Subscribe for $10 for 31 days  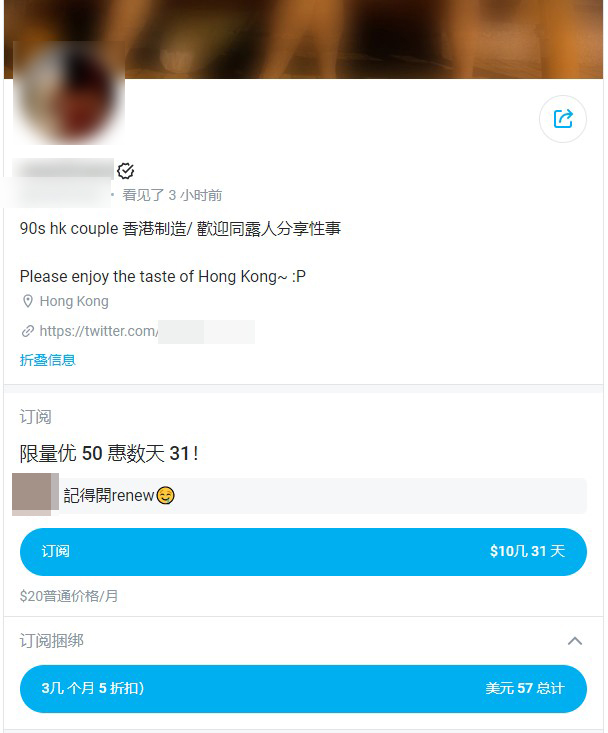303,552
